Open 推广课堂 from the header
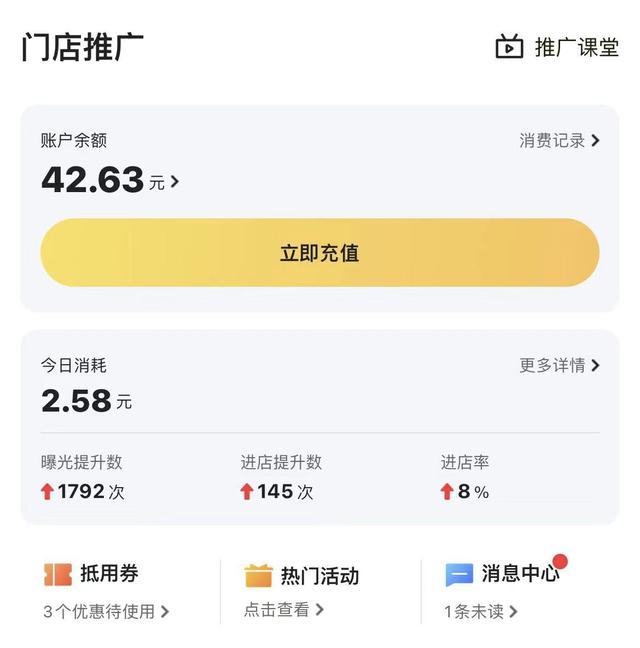 point(558,47)
